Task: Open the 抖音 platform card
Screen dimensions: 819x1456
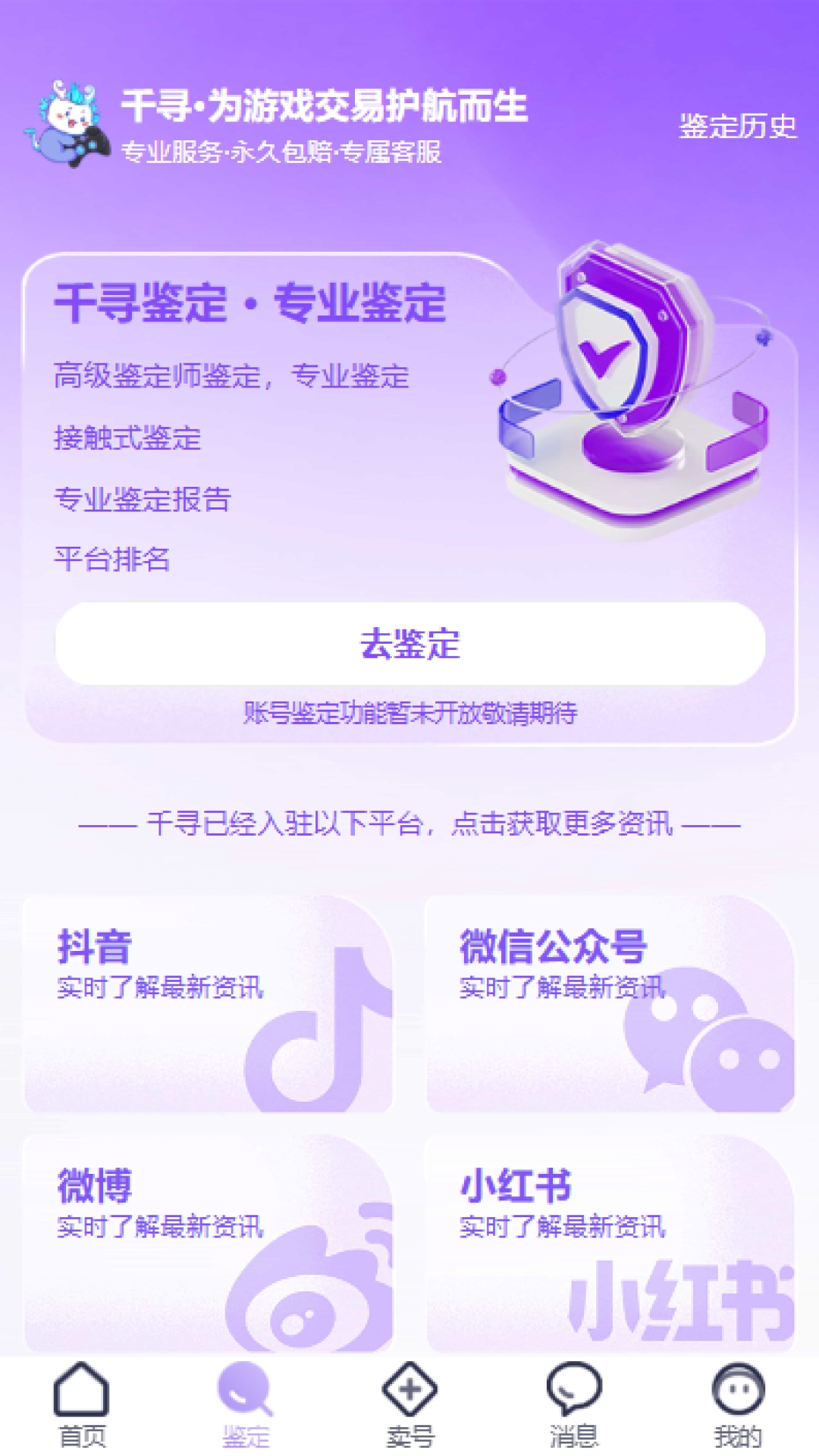Action: 209,1004
